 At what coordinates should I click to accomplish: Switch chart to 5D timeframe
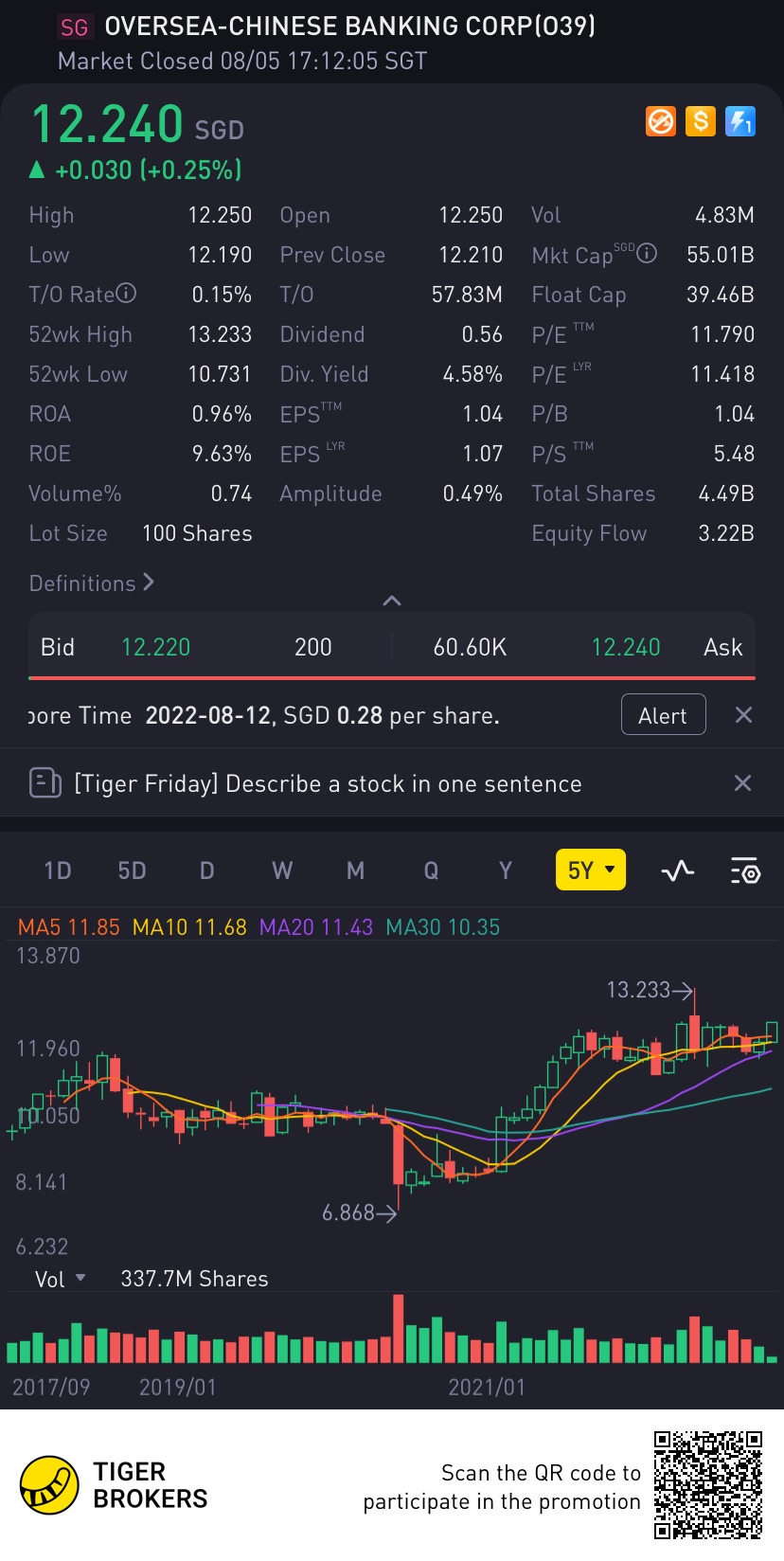[132, 870]
